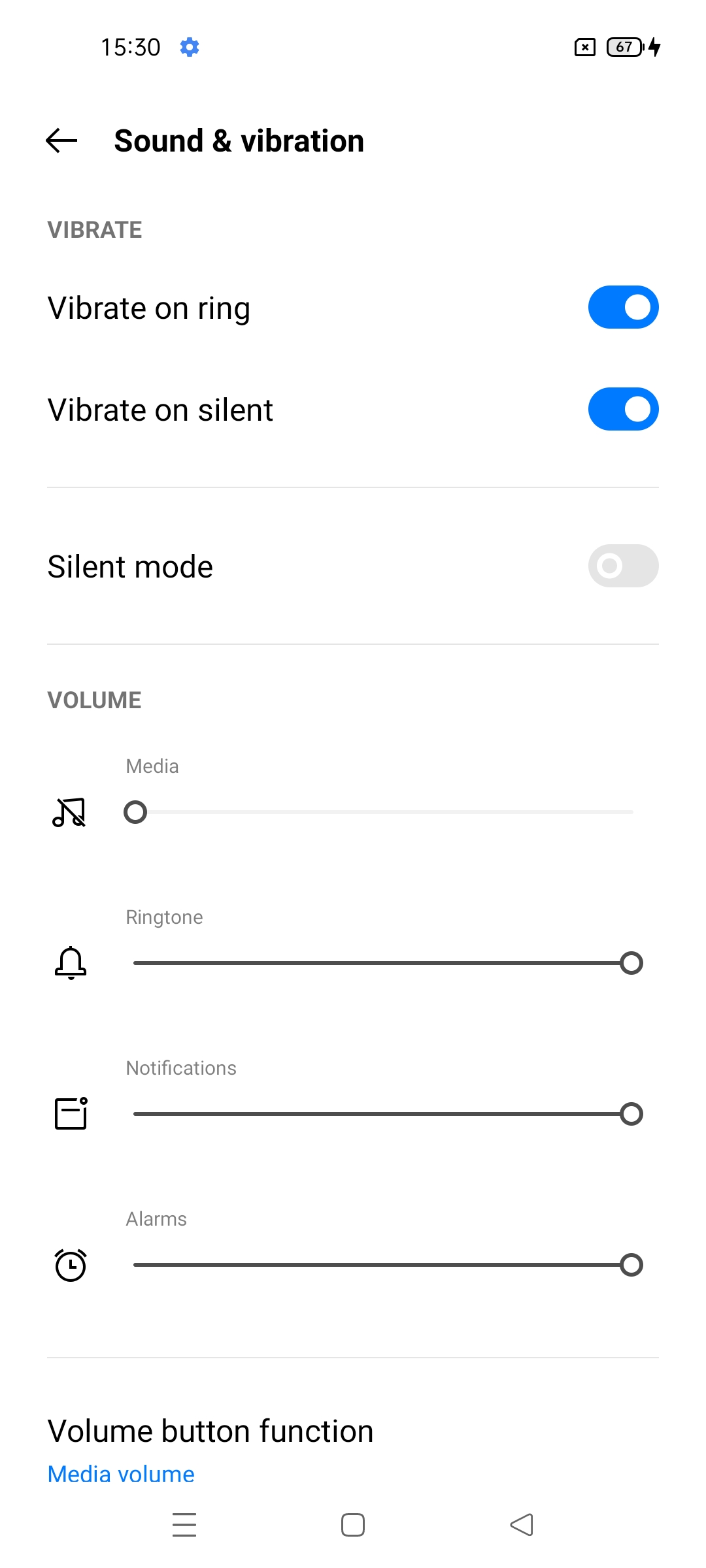The width and height of the screenshot is (706, 1568).
Task: Enable Silent mode
Action: point(623,566)
